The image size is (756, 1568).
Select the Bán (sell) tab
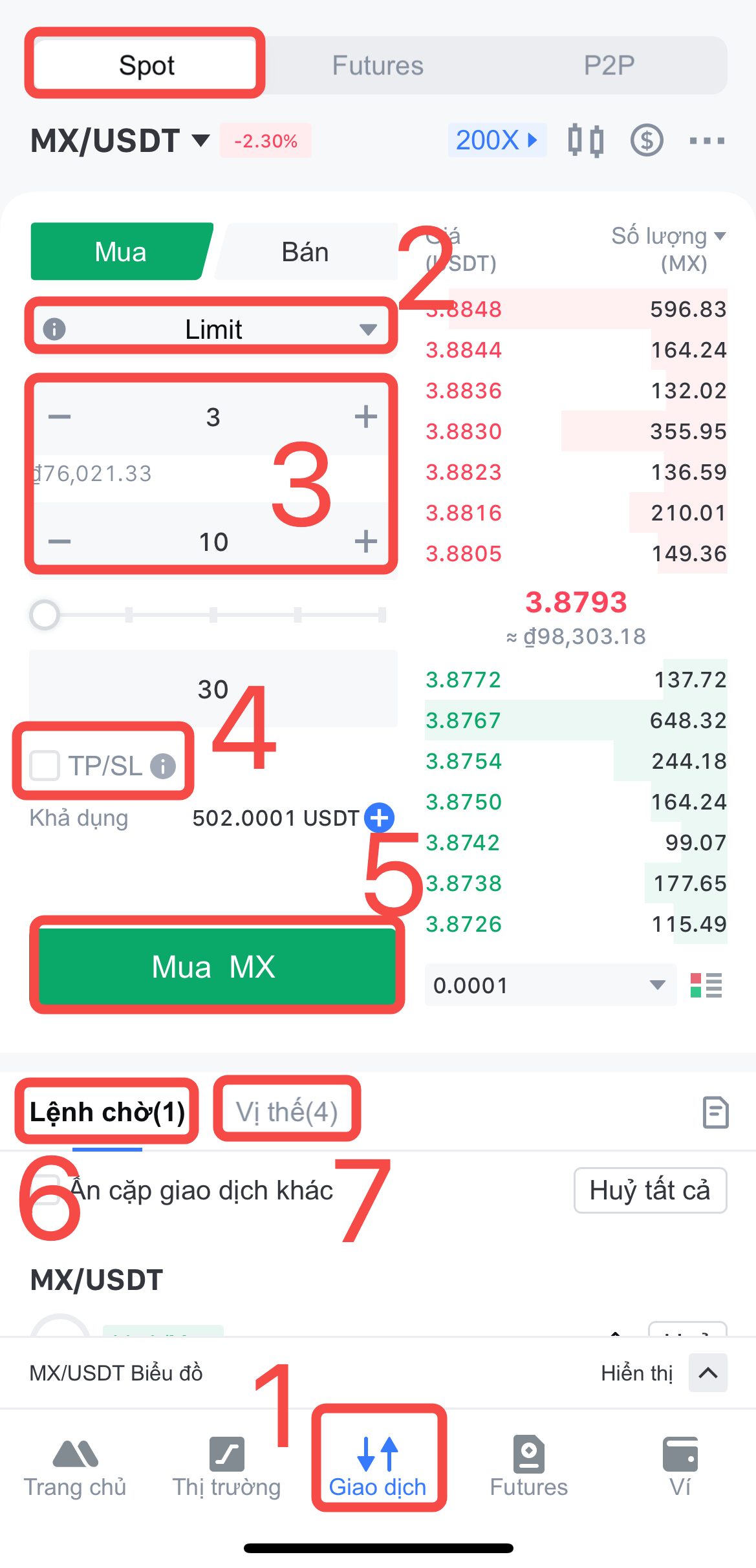(305, 252)
